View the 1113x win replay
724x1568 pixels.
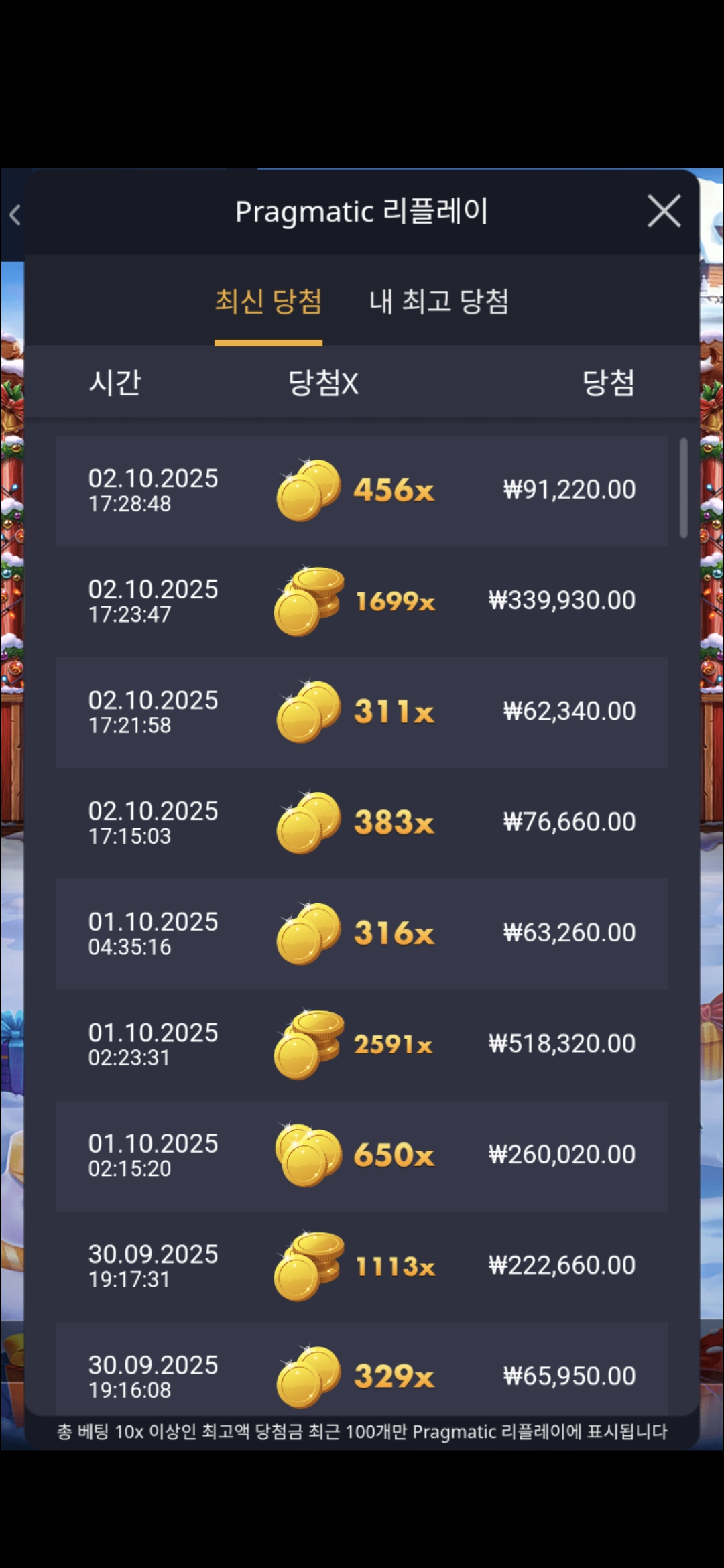361,1266
